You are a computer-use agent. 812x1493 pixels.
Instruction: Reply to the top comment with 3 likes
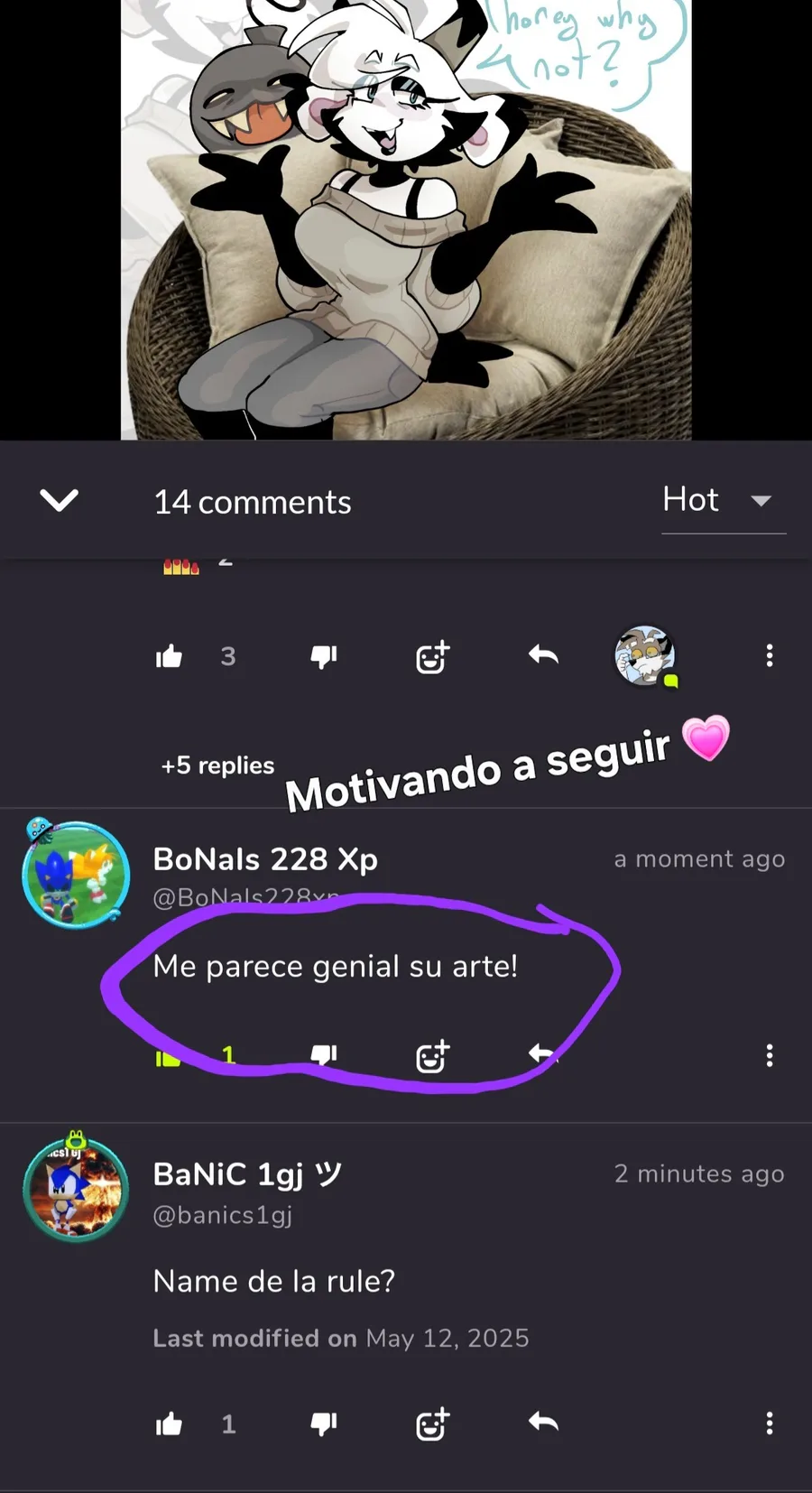[x=543, y=655]
